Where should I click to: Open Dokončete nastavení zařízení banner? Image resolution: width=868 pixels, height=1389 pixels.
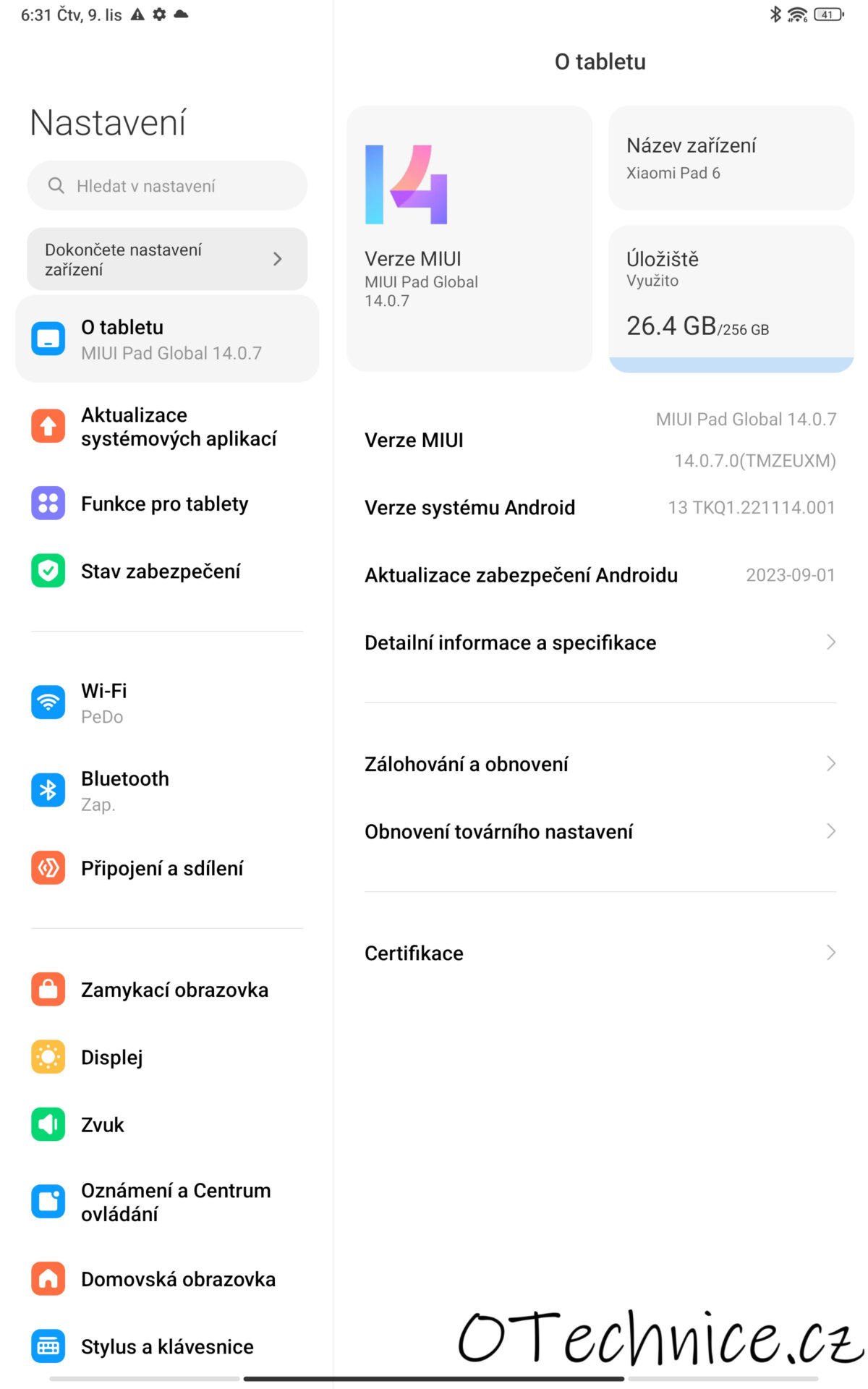(166, 259)
